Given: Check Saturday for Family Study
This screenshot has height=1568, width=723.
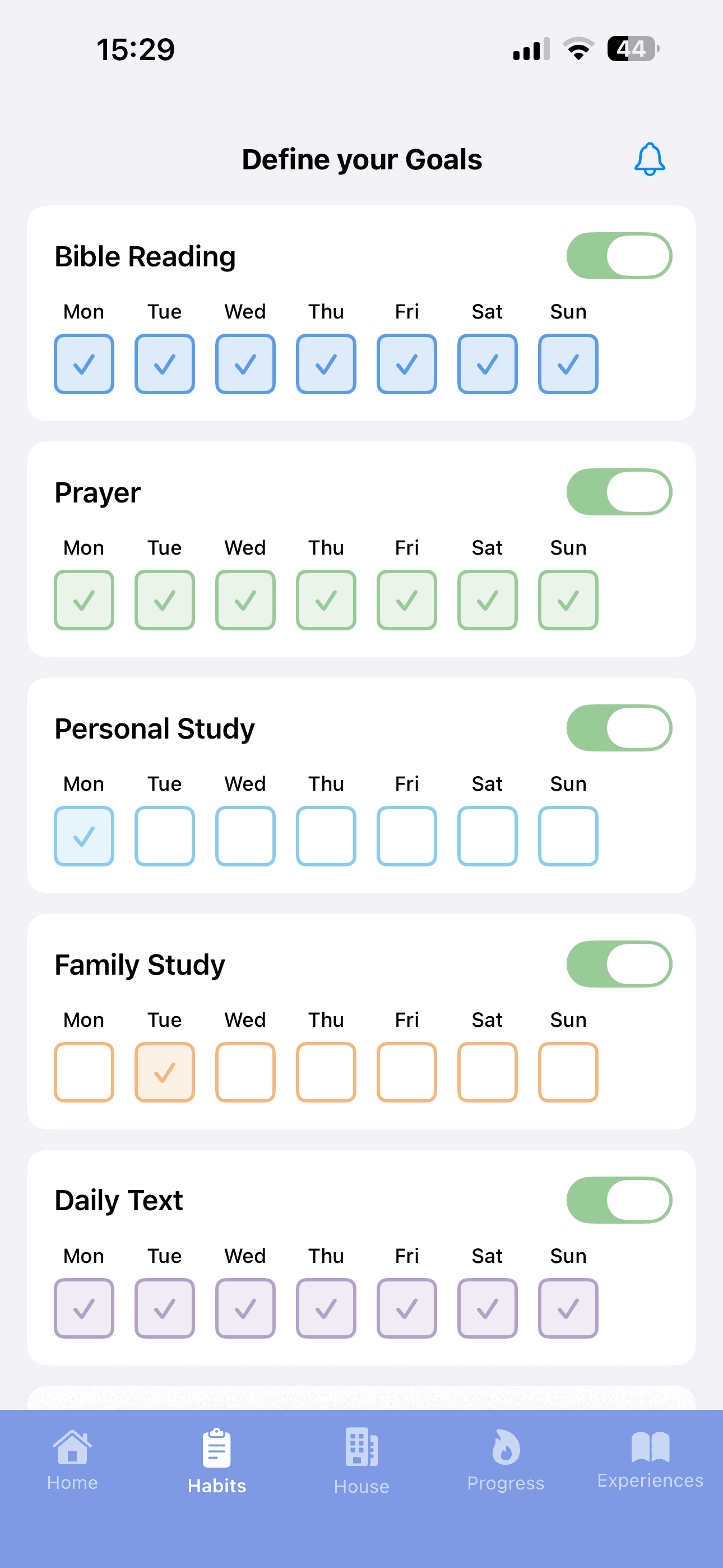Looking at the screenshot, I should click(487, 1072).
